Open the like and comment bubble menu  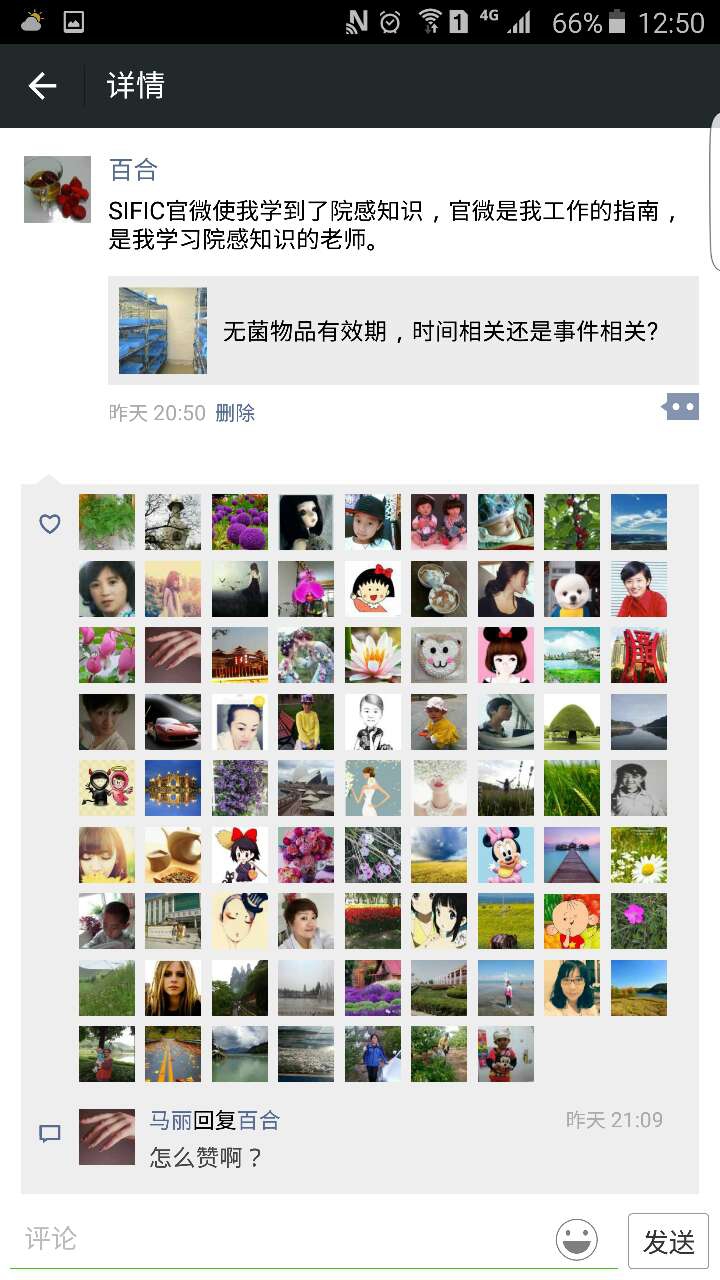[x=681, y=407]
